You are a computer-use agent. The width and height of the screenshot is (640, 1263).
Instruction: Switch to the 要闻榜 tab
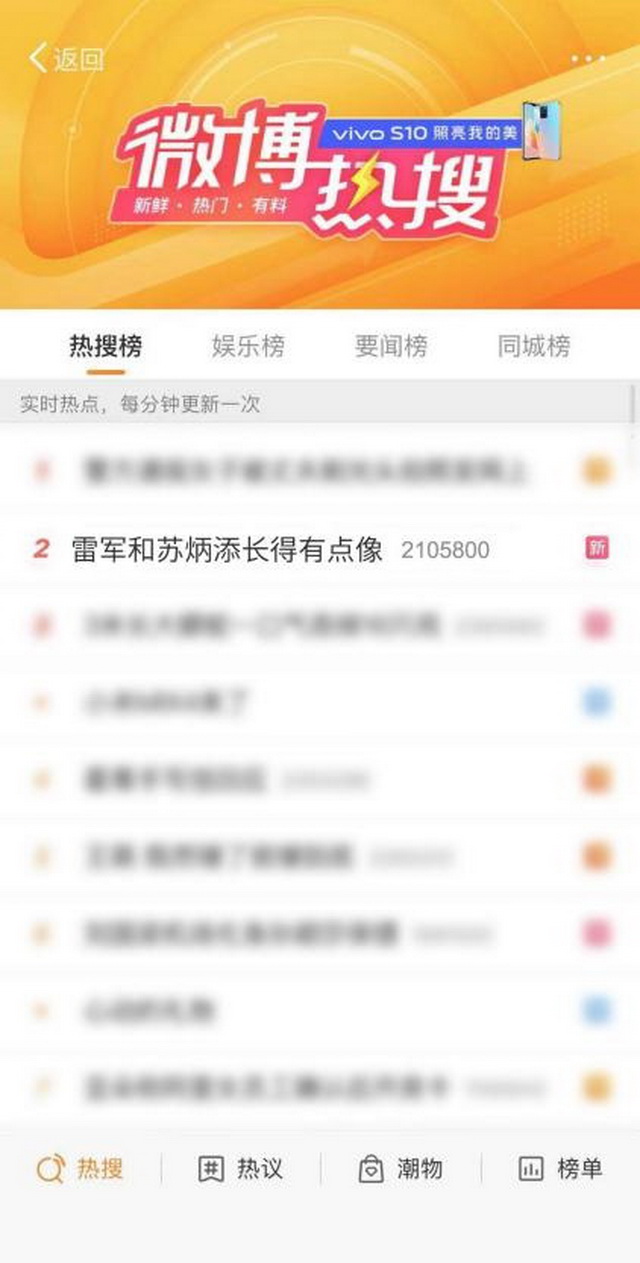[x=391, y=347]
